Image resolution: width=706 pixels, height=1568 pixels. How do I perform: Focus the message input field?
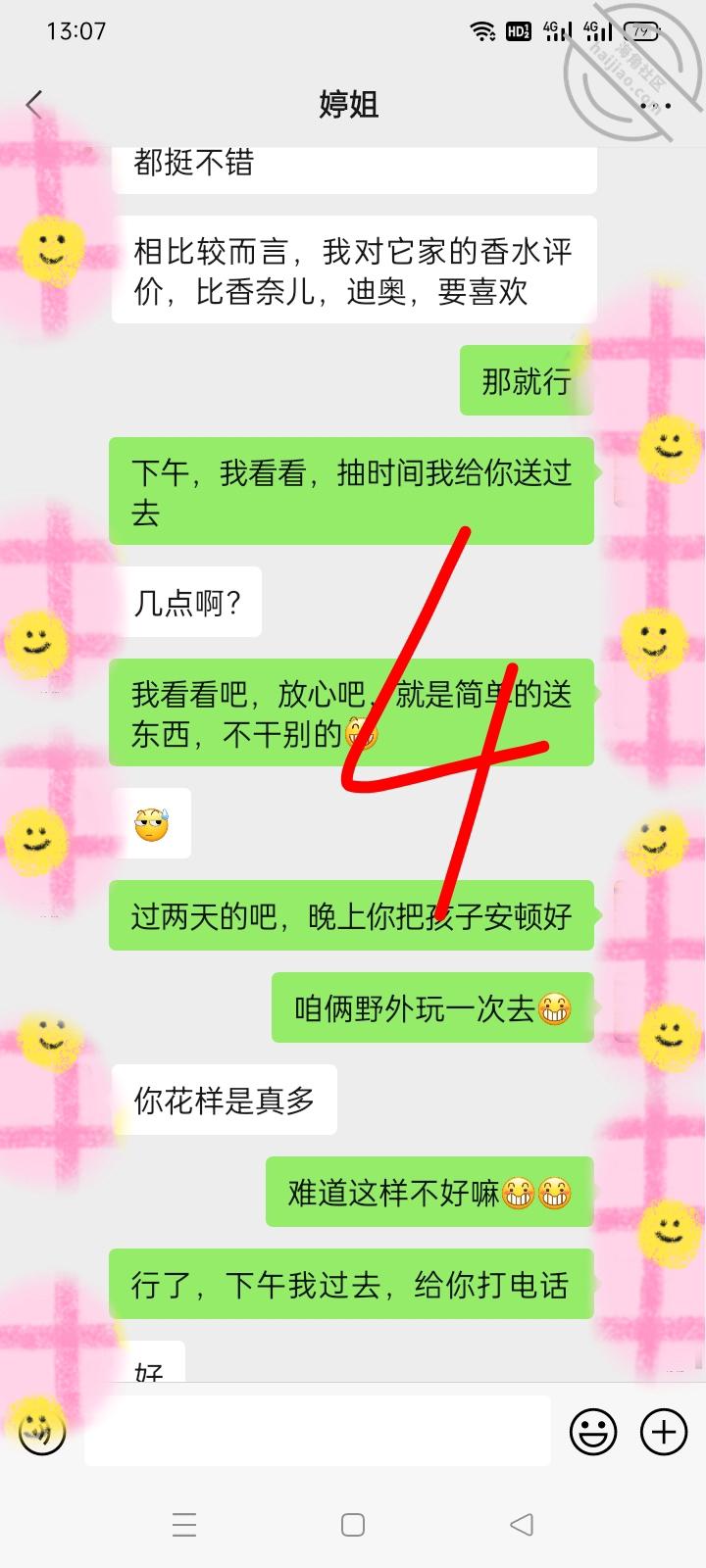point(317,1431)
